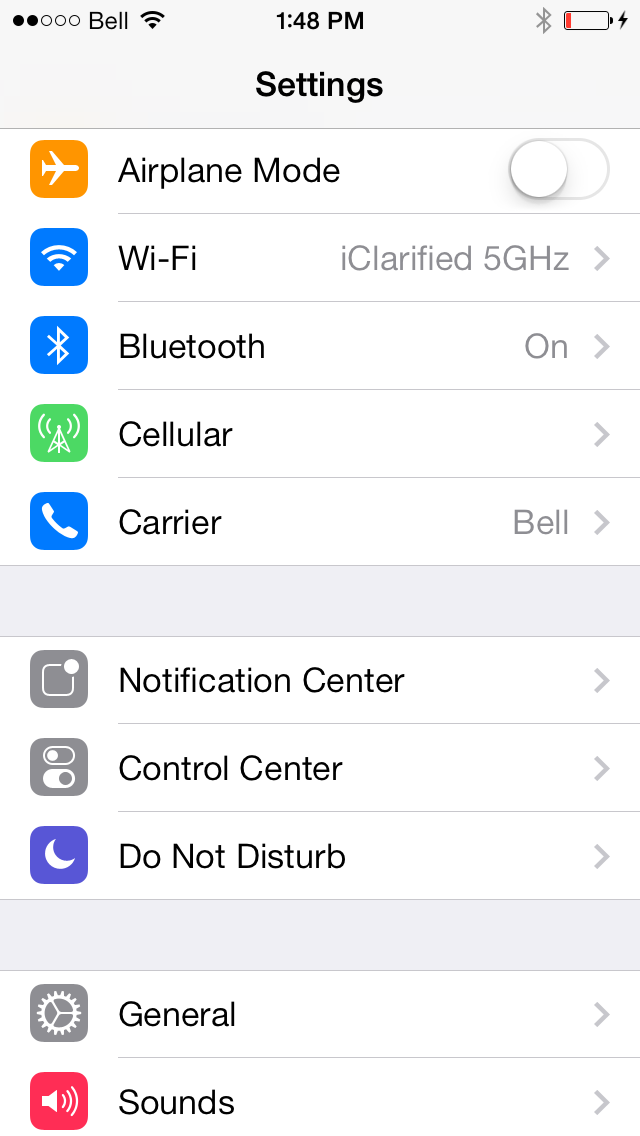Screen dimensions: 640x1136
Task: Open Wi-Fi settings
Action: click(320, 258)
